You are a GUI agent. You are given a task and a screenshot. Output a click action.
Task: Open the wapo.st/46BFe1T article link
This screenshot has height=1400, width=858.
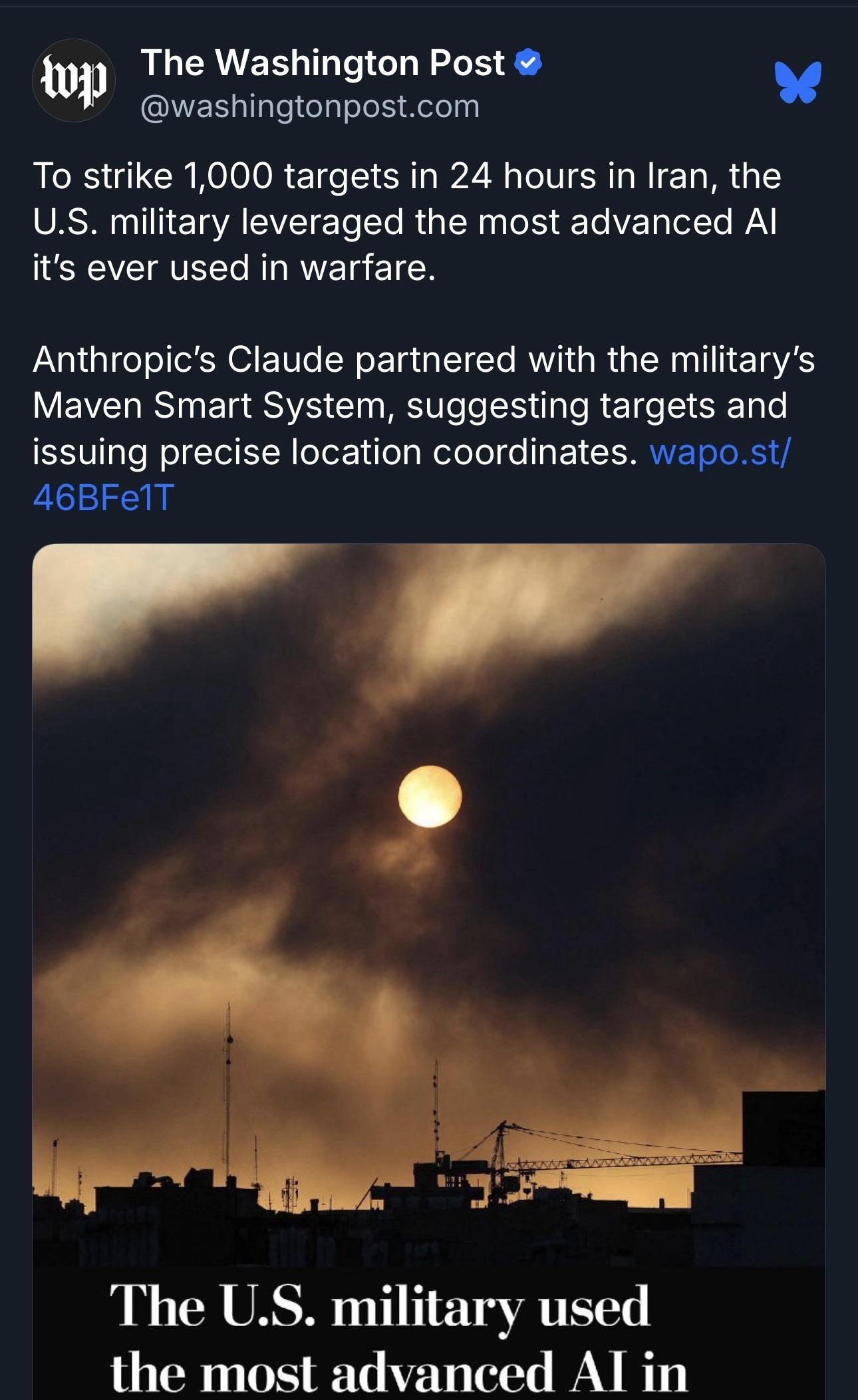point(718,454)
